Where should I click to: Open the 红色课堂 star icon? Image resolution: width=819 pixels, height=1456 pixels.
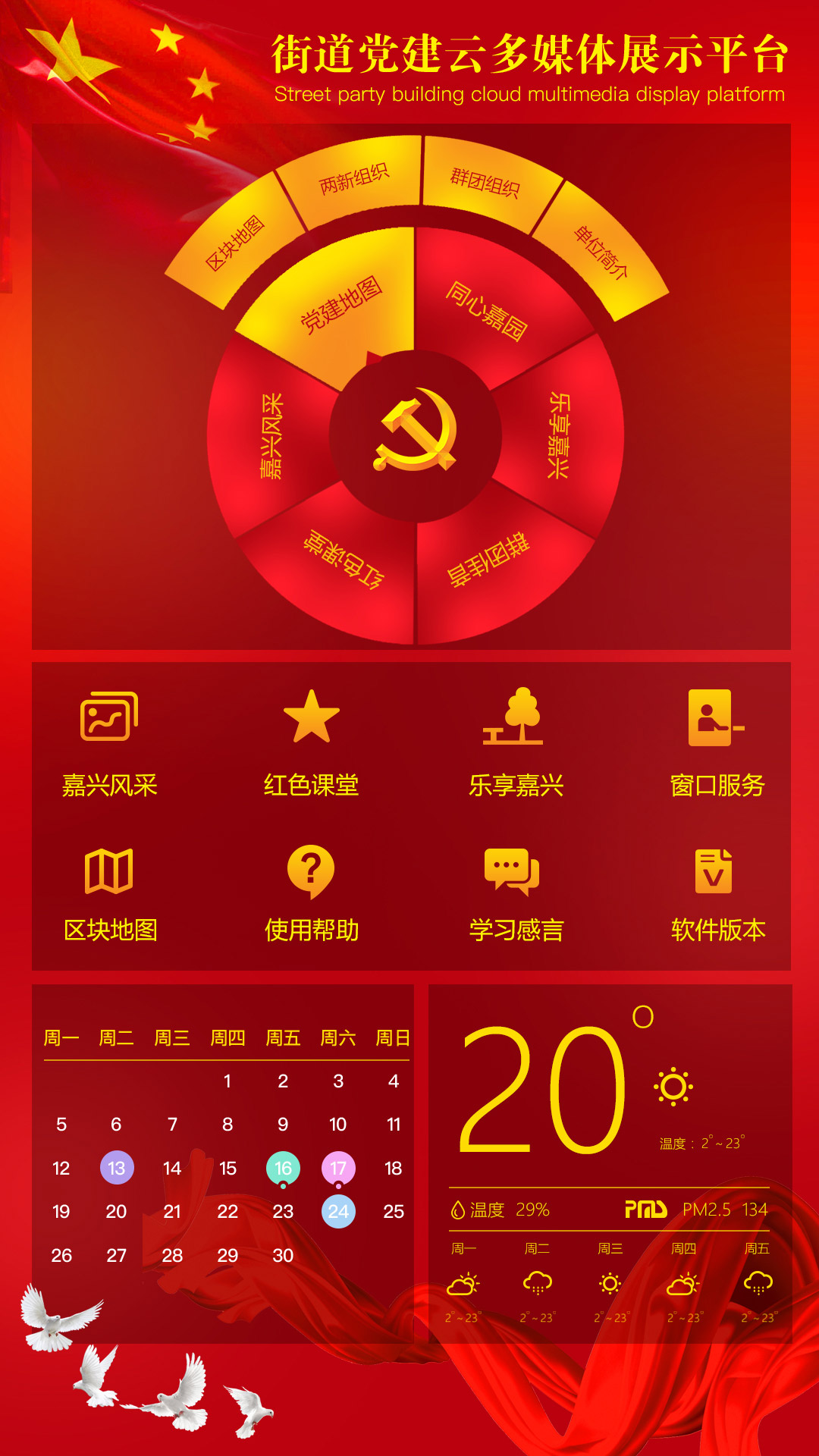[311, 742]
